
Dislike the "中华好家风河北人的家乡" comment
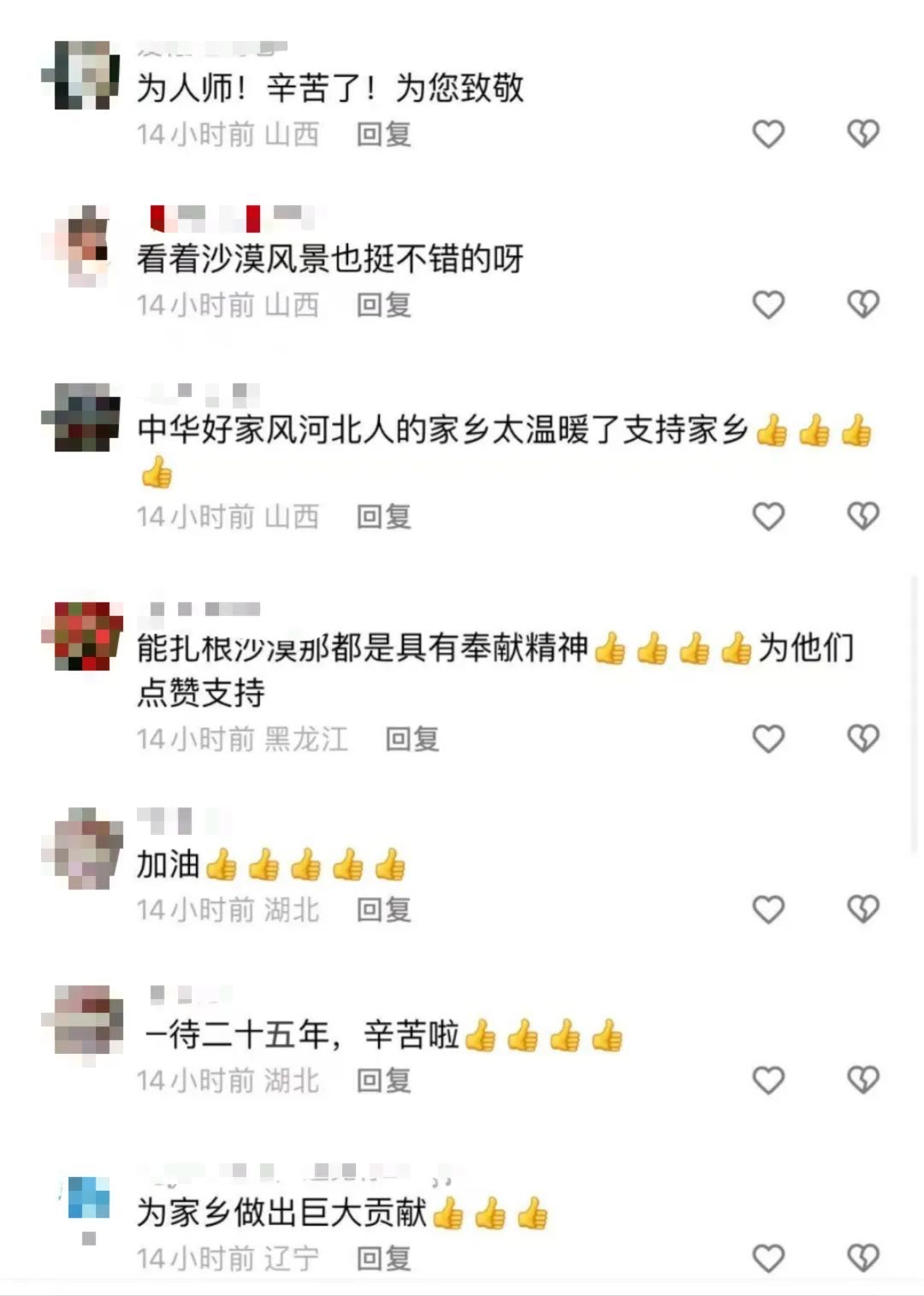tap(862, 516)
